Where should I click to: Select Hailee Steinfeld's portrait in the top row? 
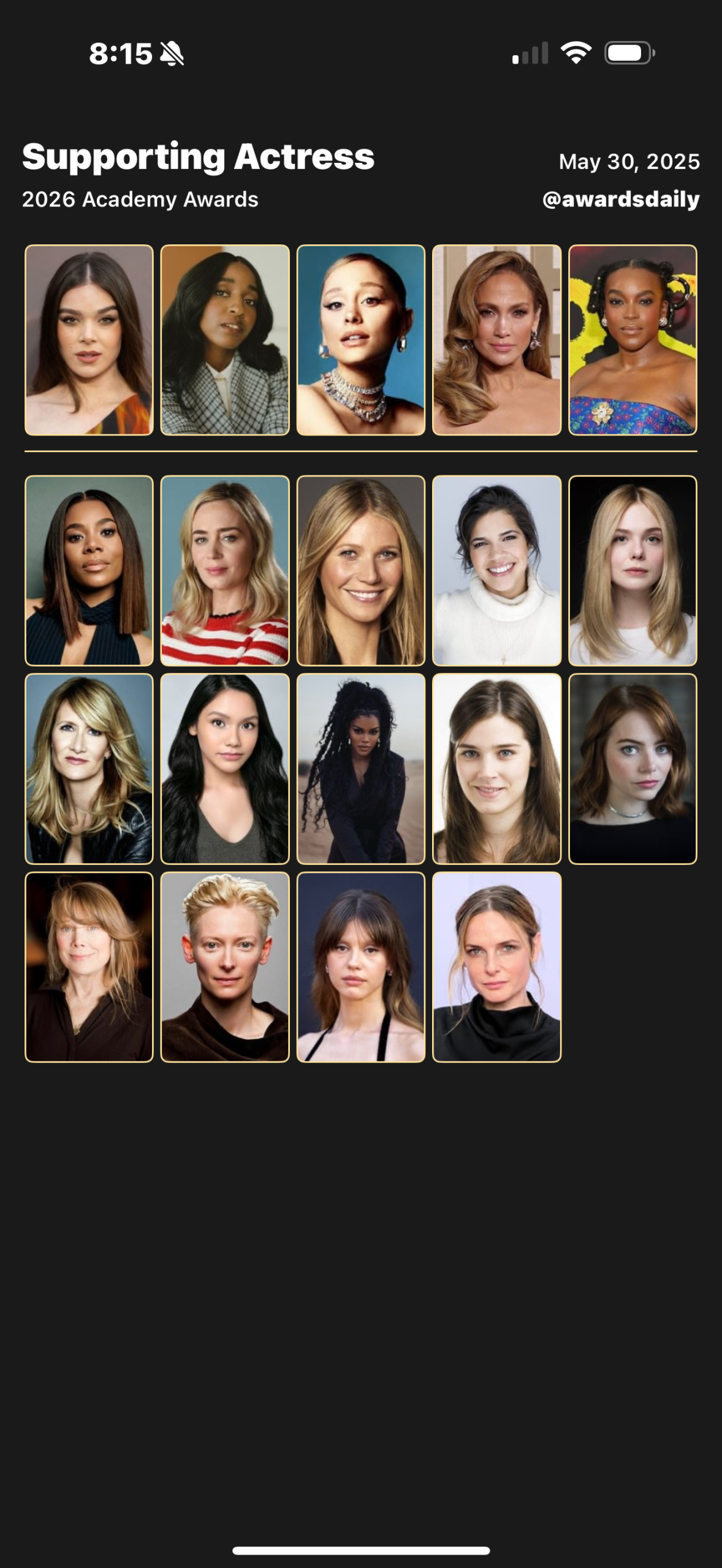88,339
